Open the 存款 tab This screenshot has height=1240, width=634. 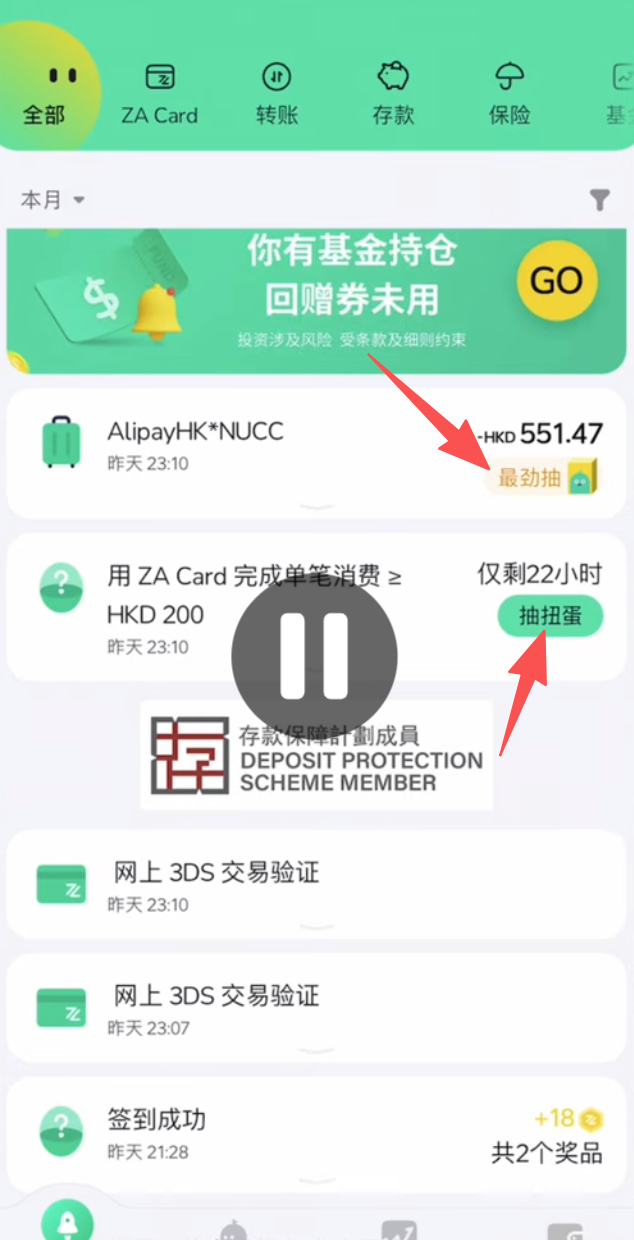[x=393, y=94]
